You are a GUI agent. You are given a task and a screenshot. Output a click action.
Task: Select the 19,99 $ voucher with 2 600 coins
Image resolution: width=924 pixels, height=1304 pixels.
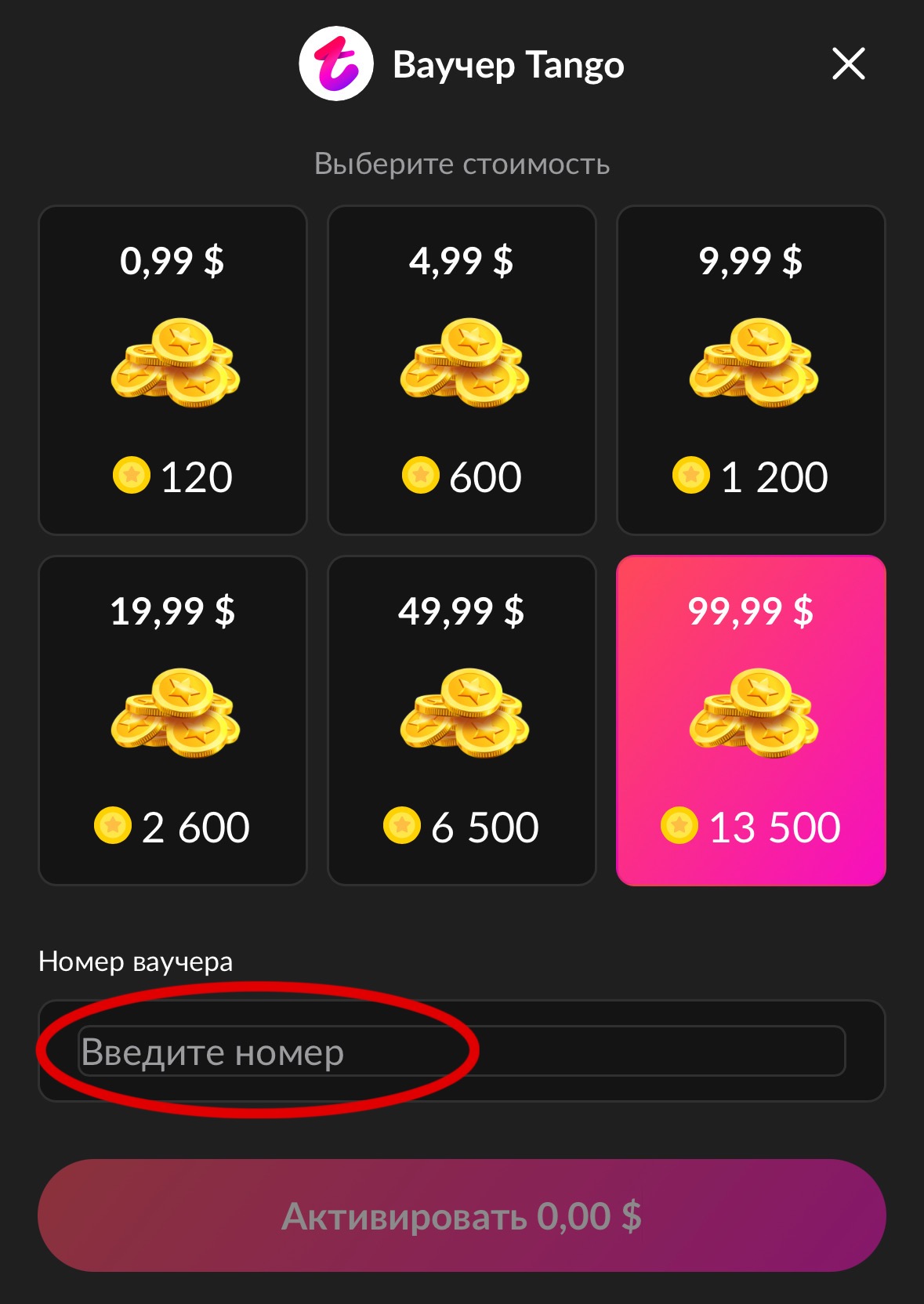[x=172, y=720]
